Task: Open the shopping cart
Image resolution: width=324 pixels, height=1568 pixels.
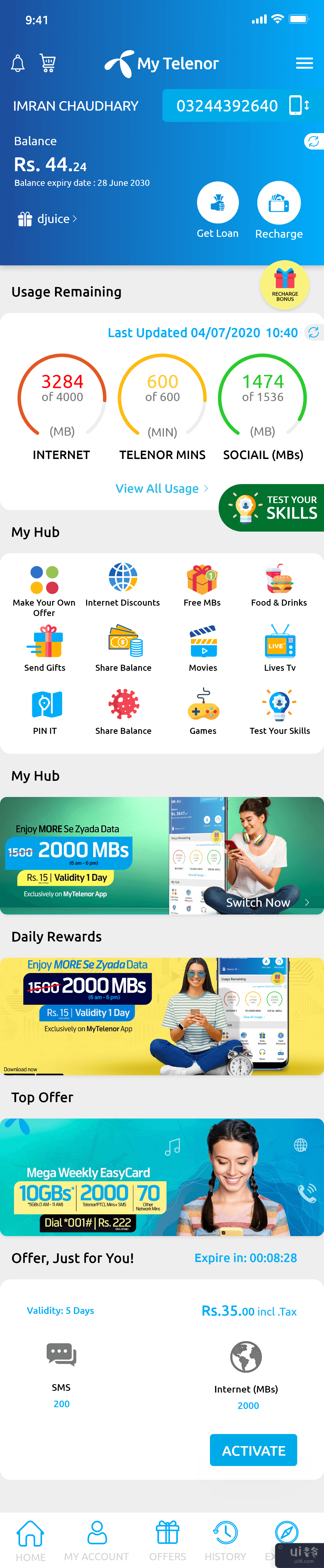Action: (48, 63)
